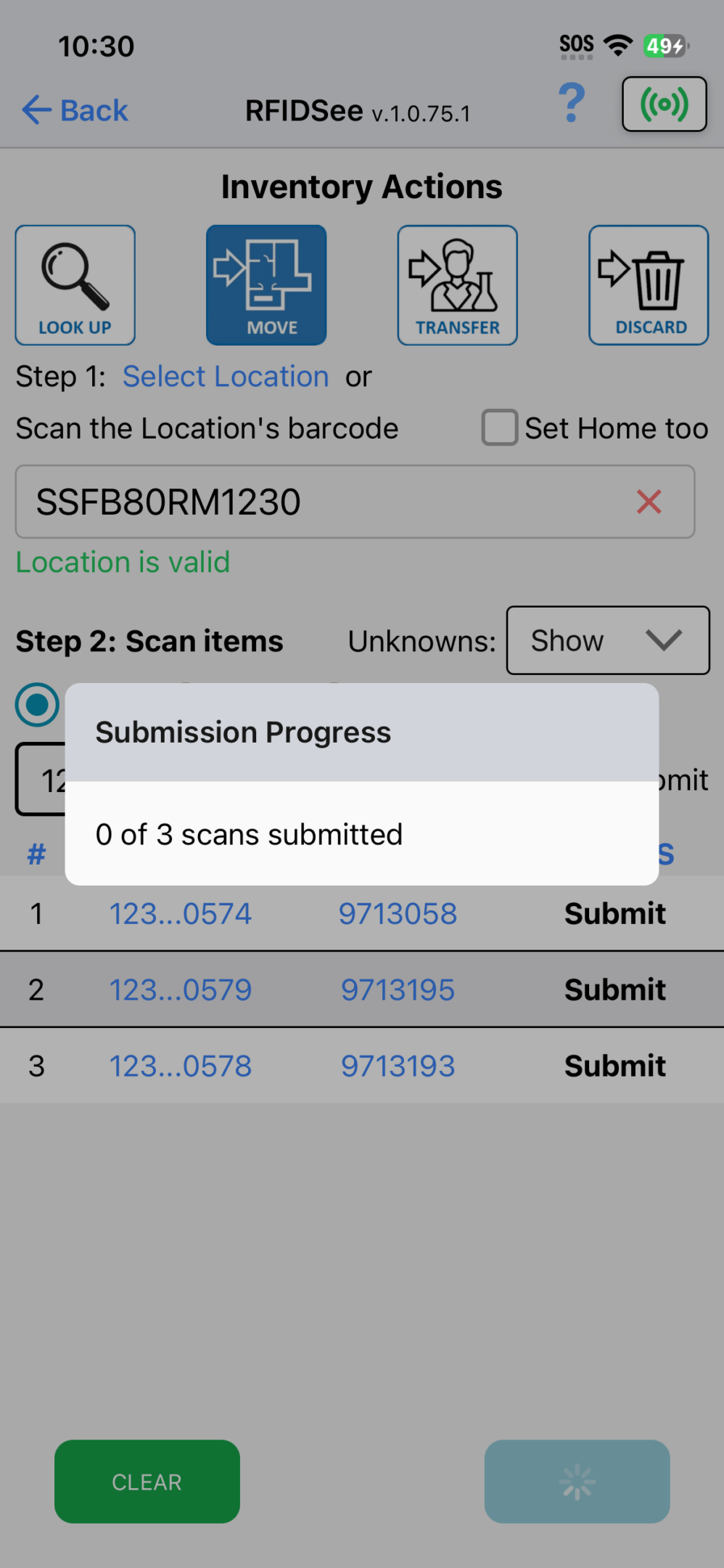Choose the Discard action
The image size is (724, 1568).
(x=649, y=285)
